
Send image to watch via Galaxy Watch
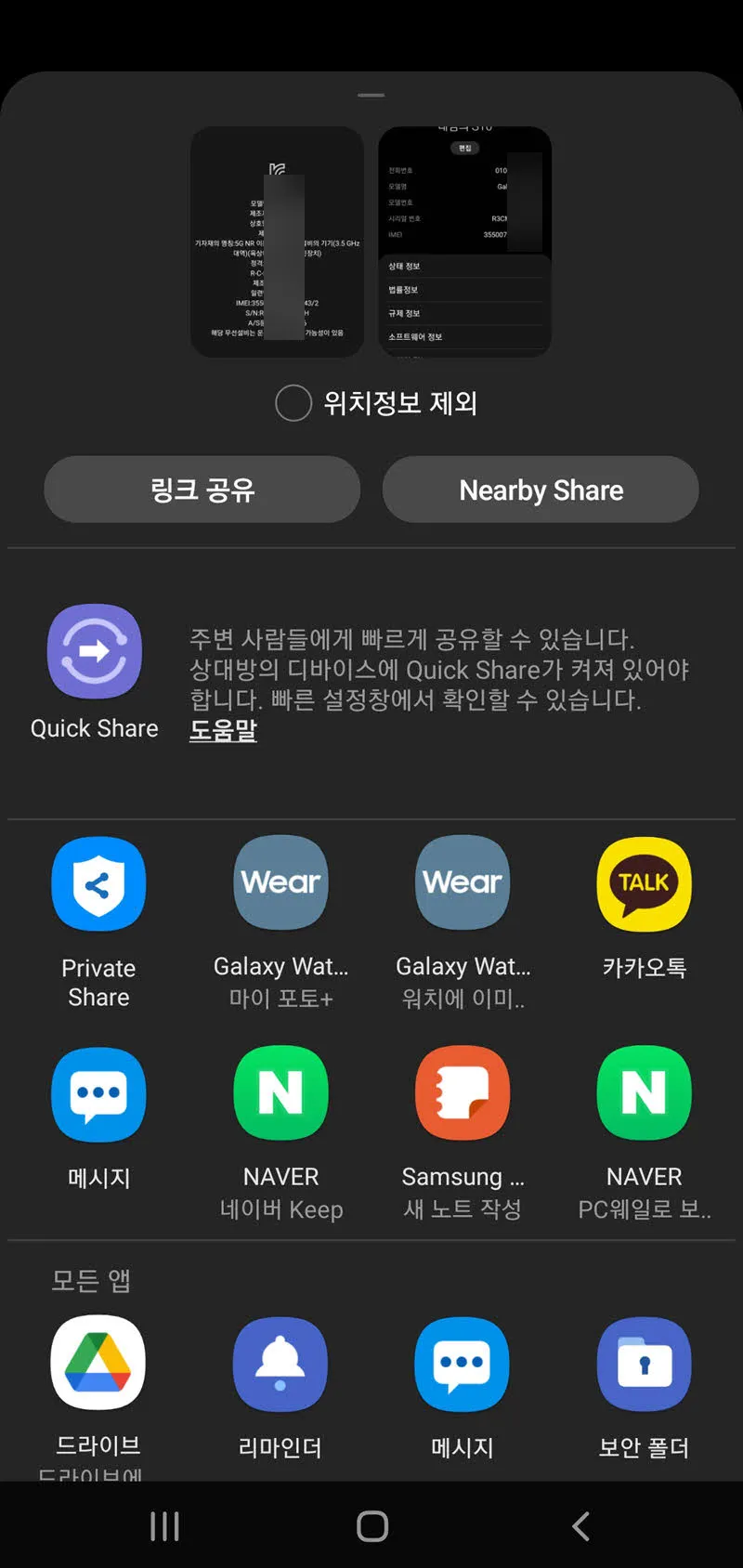click(463, 883)
